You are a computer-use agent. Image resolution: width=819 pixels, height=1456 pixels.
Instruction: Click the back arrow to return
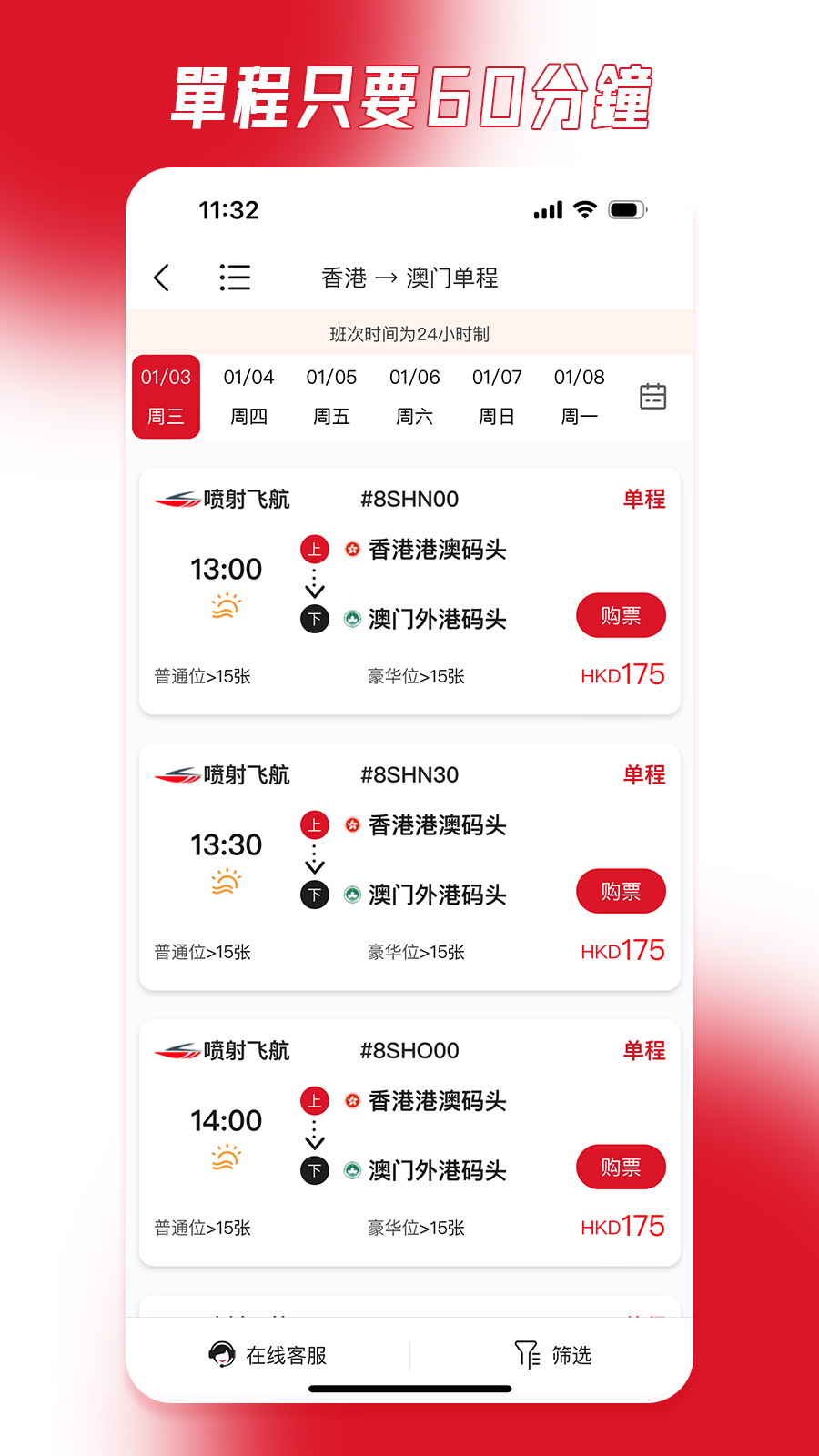click(162, 278)
